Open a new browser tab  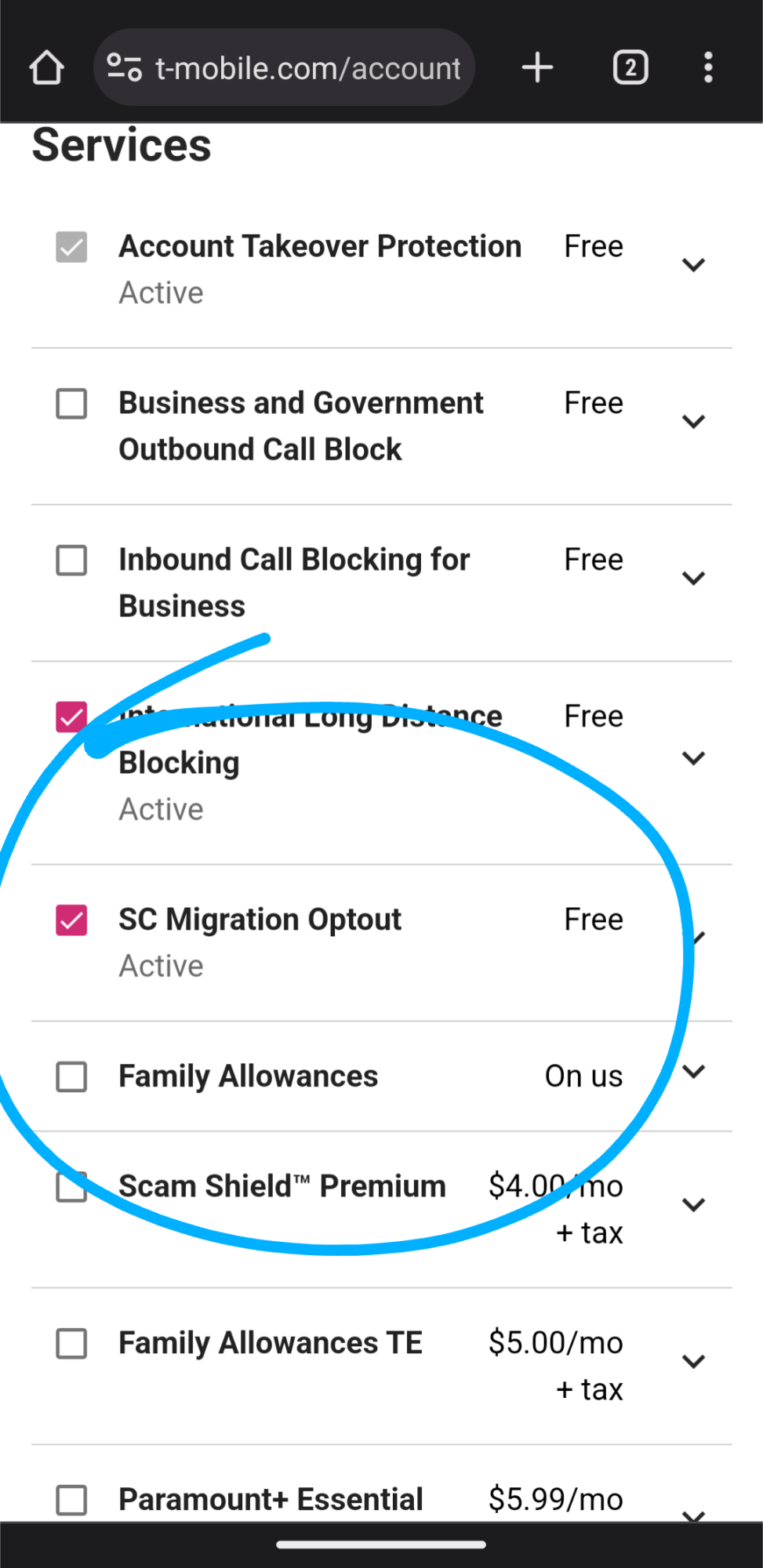click(x=537, y=67)
